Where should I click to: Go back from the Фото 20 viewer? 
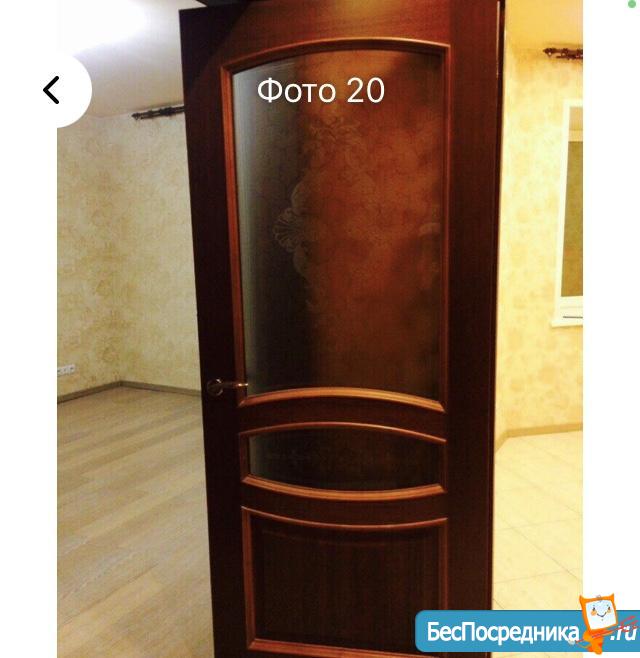53,90
